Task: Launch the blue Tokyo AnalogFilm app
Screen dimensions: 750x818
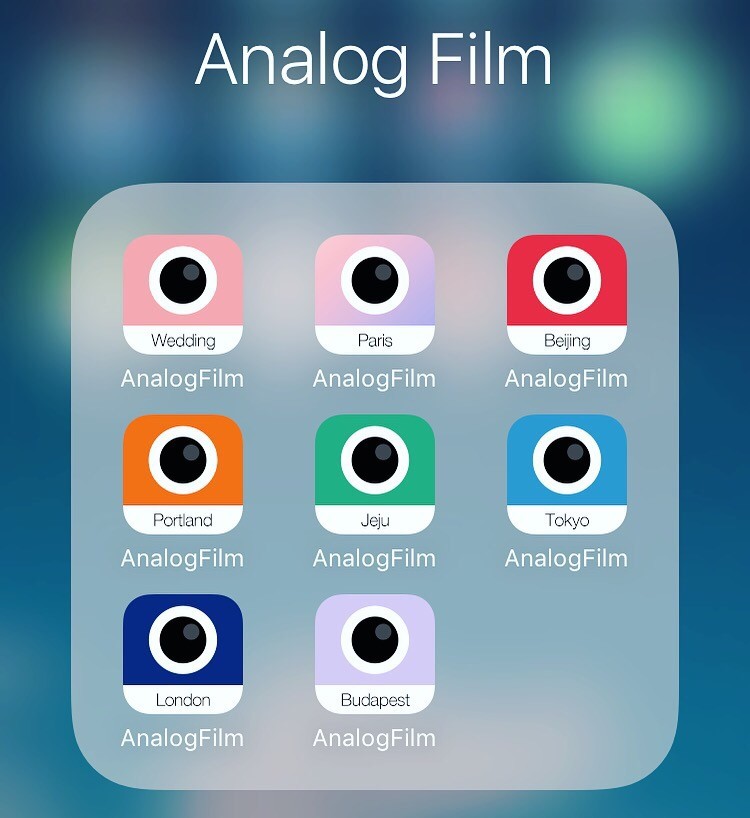Action: tap(567, 474)
